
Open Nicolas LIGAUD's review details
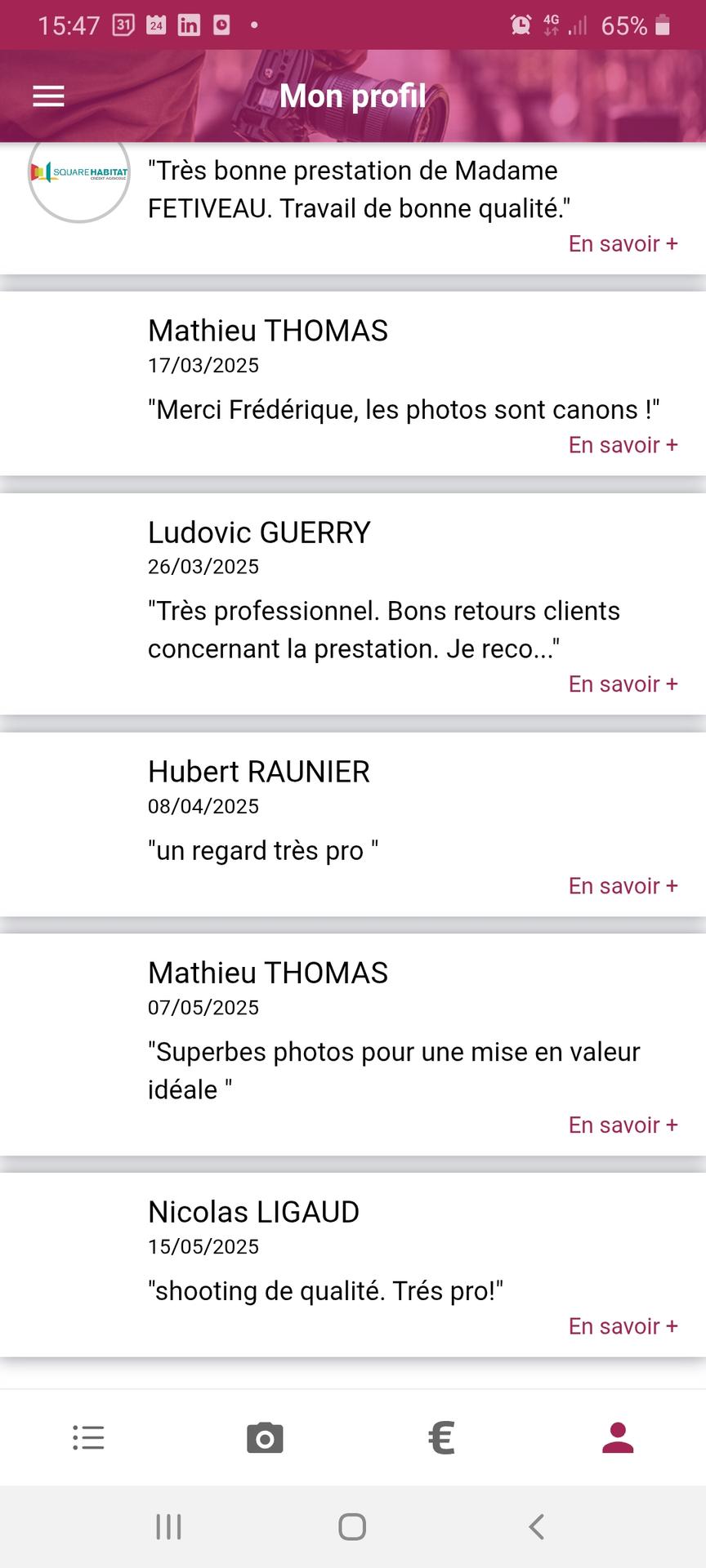click(x=623, y=1326)
